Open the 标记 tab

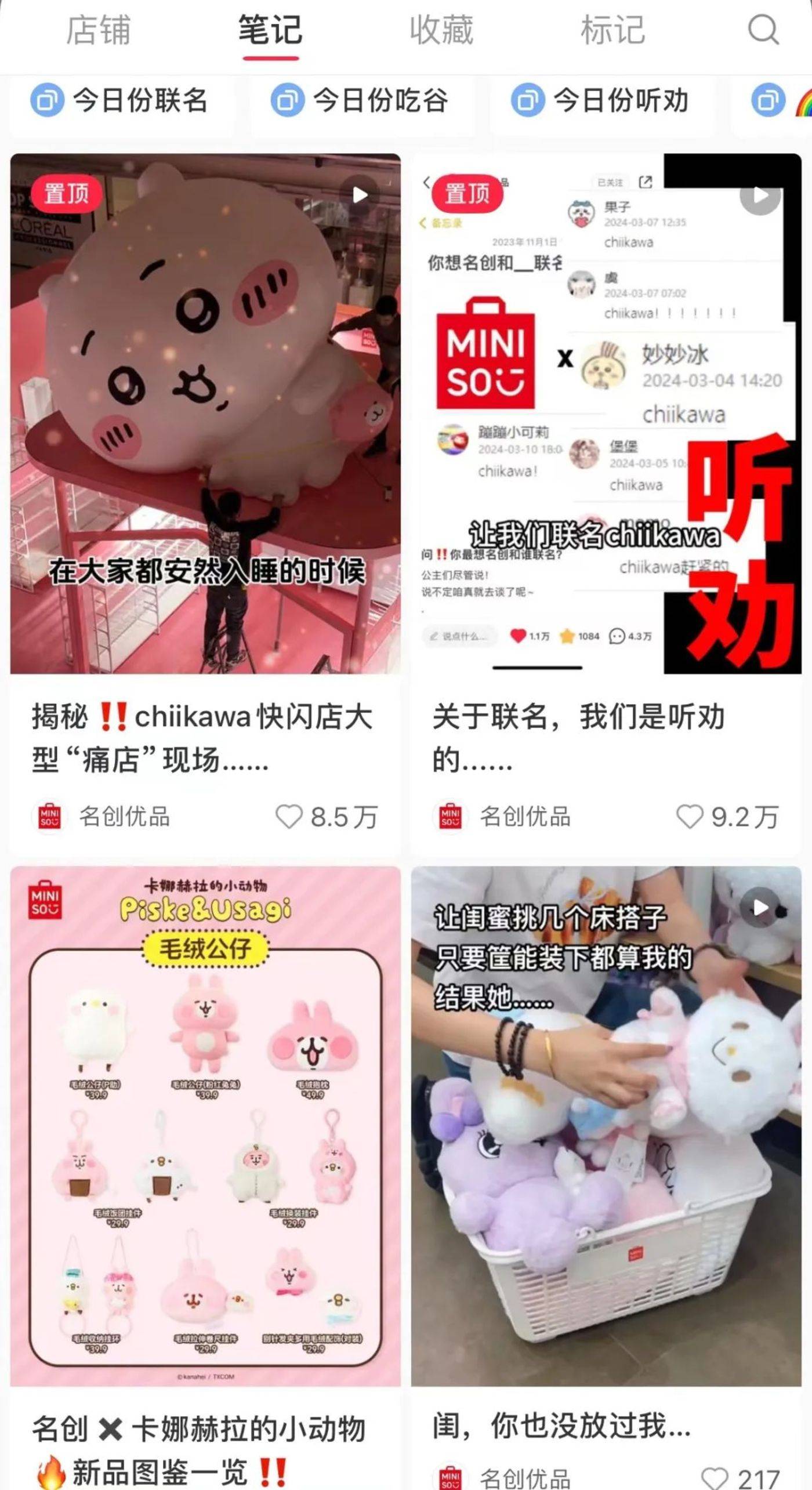click(612, 30)
